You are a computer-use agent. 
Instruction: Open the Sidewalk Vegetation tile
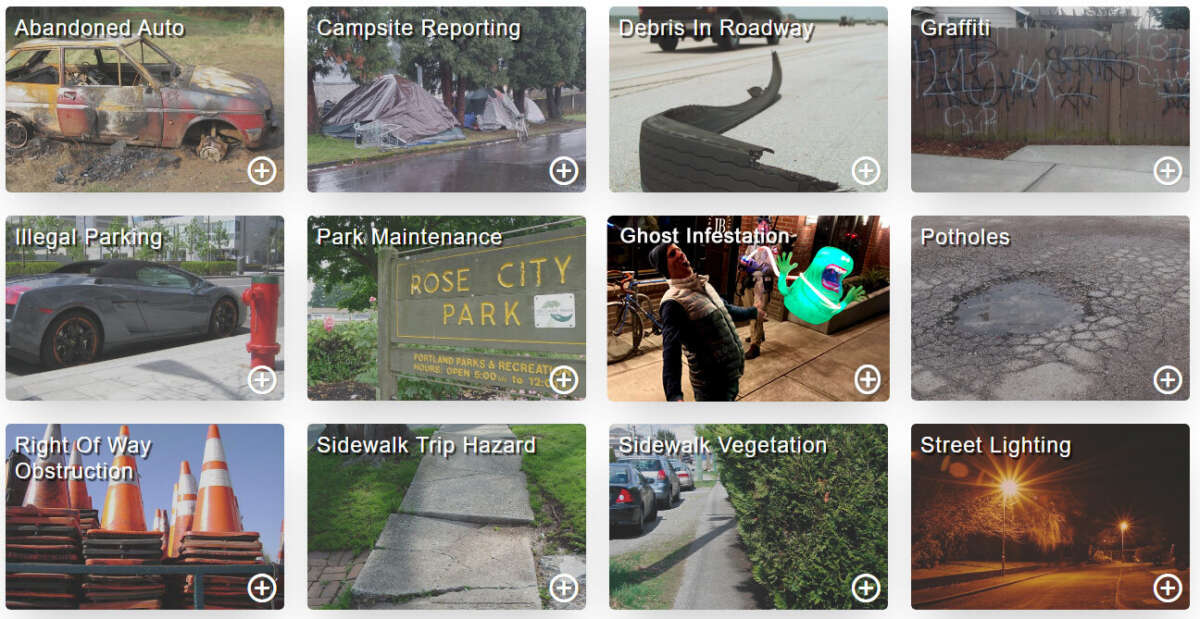coord(748,516)
